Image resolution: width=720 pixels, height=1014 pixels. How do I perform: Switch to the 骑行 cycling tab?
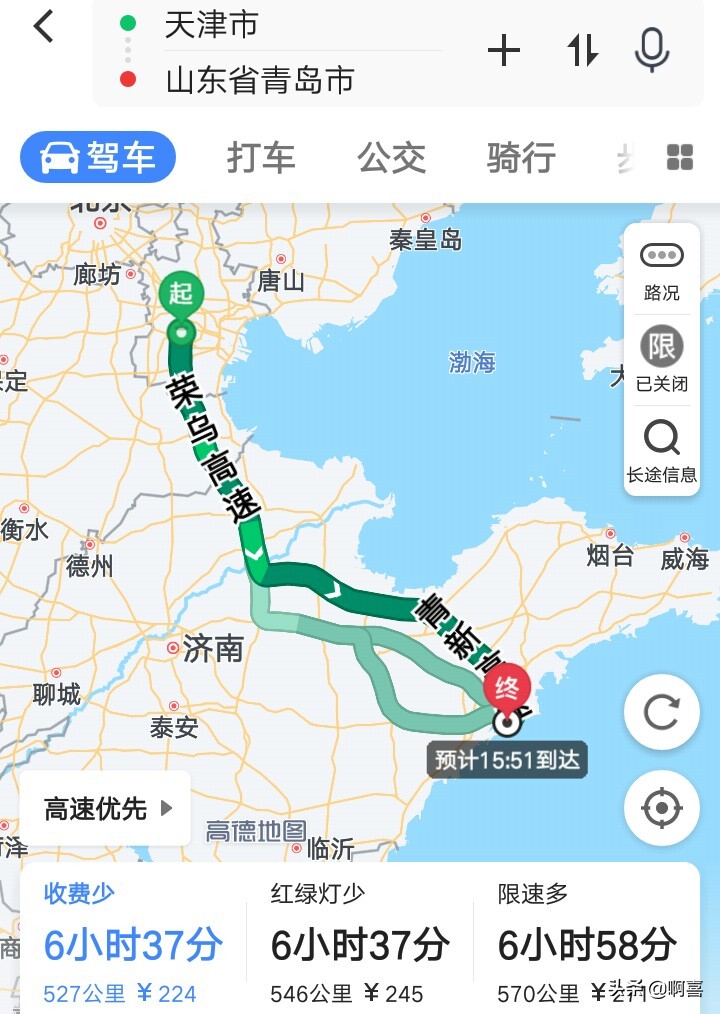pyautogui.click(x=520, y=158)
